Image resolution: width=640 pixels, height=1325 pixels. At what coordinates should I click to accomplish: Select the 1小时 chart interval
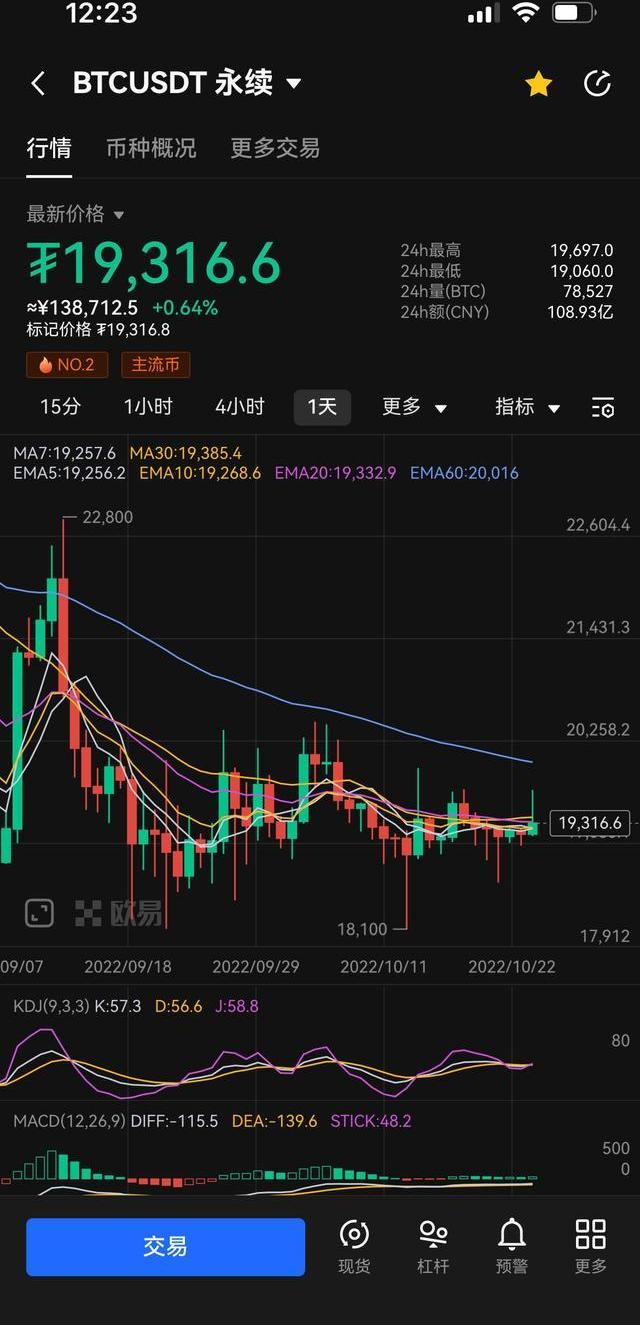pyautogui.click(x=148, y=407)
